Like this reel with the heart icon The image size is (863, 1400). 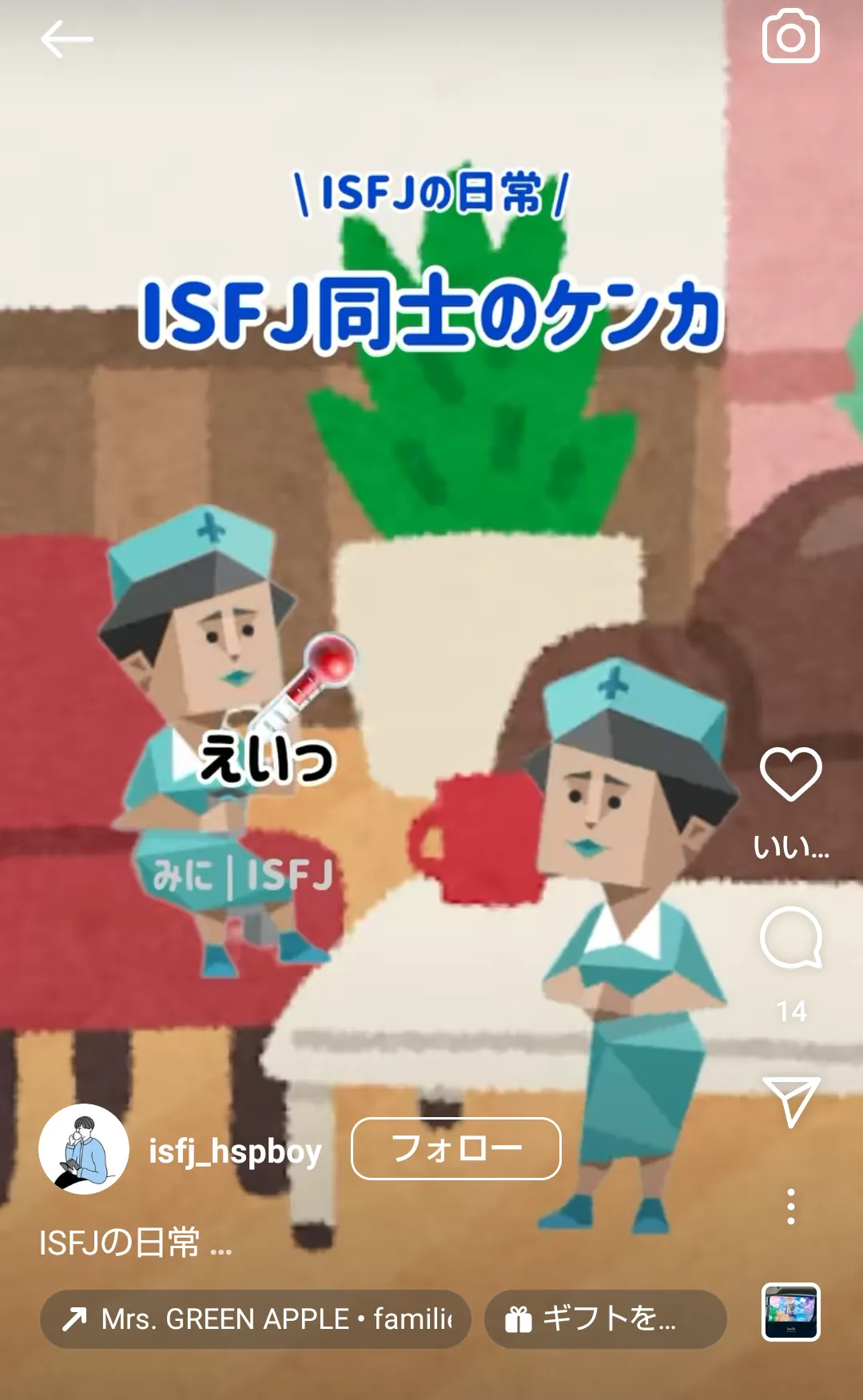[x=790, y=774]
